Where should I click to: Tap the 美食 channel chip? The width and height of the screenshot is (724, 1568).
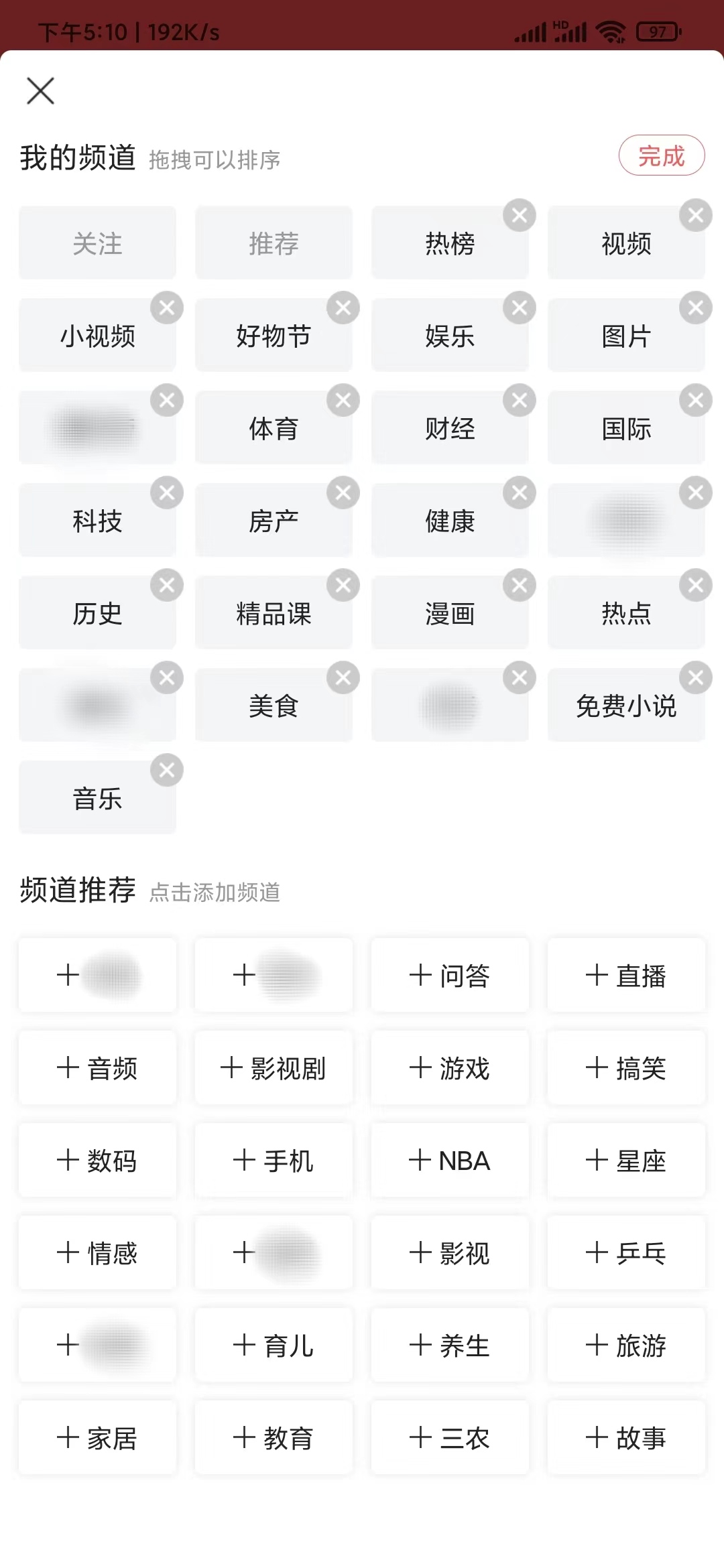pyautogui.click(x=274, y=705)
